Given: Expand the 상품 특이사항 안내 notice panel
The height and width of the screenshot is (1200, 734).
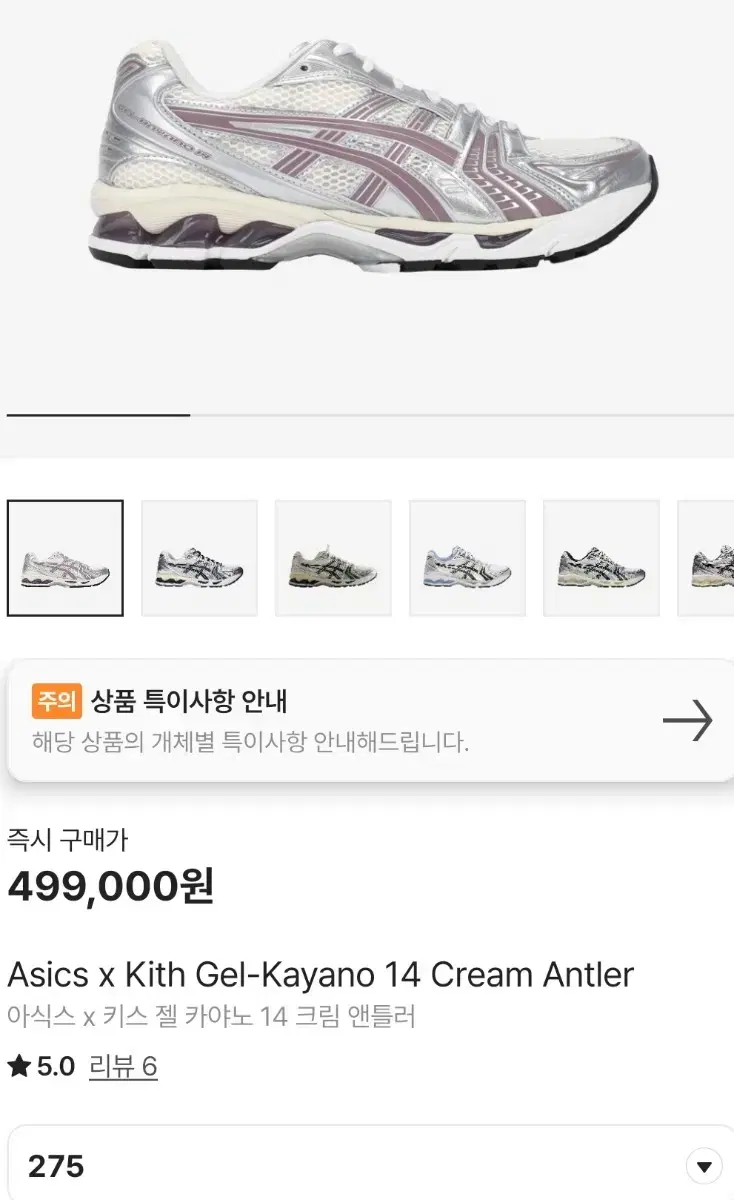Looking at the screenshot, I should (x=367, y=718).
